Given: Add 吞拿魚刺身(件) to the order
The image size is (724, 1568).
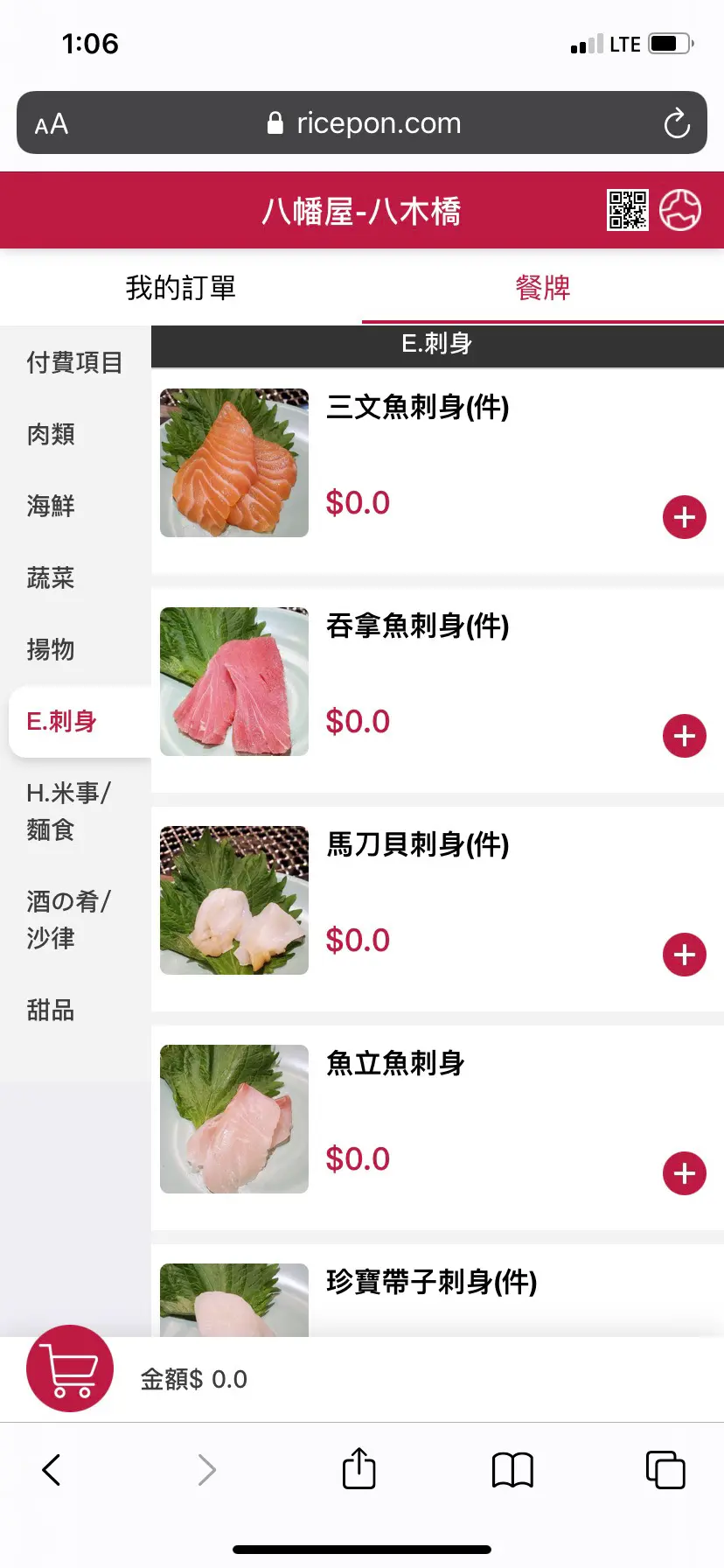Looking at the screenshot, I should [685, 736].
